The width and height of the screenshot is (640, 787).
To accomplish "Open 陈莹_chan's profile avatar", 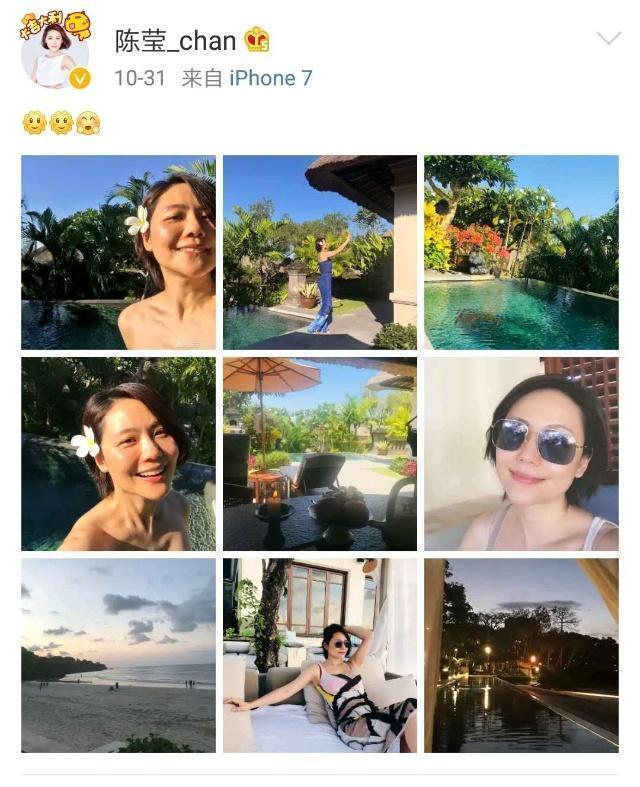I will [55, 55].
